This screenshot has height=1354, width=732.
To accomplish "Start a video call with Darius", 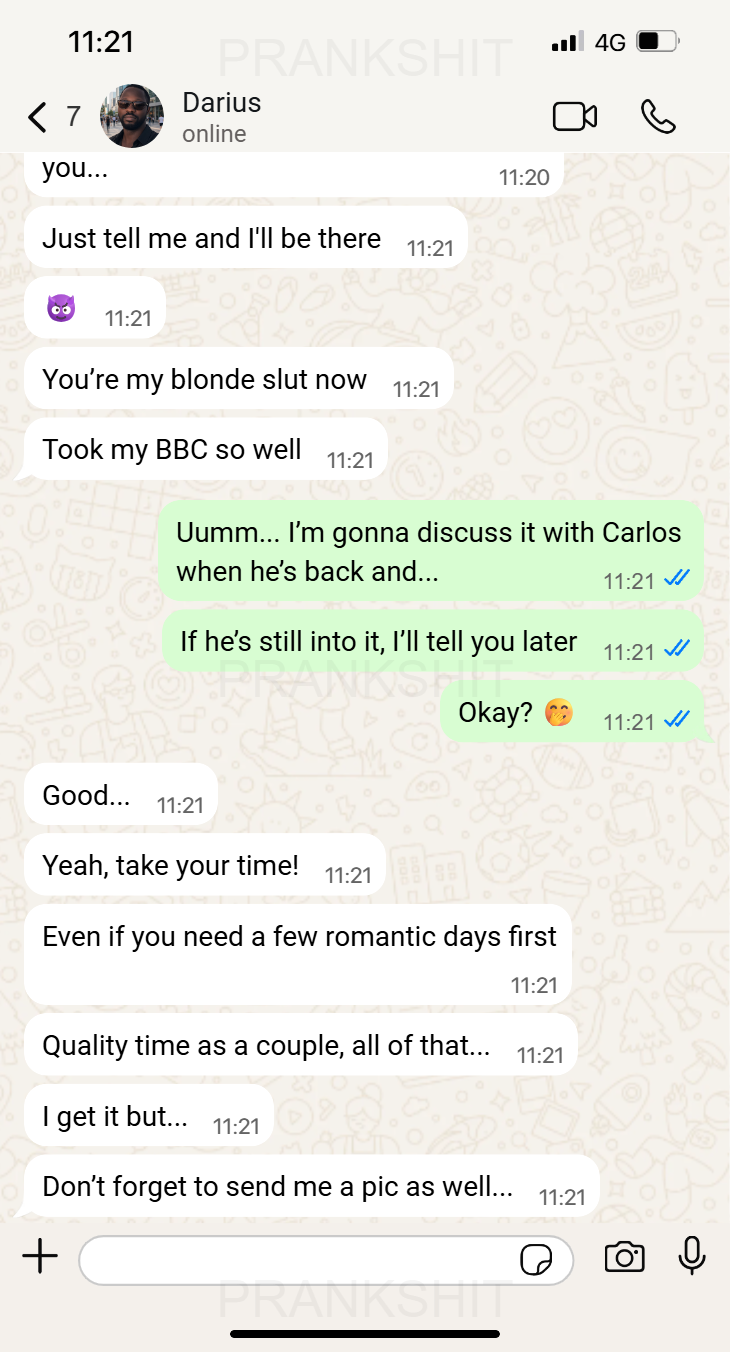I will [575, 117].
